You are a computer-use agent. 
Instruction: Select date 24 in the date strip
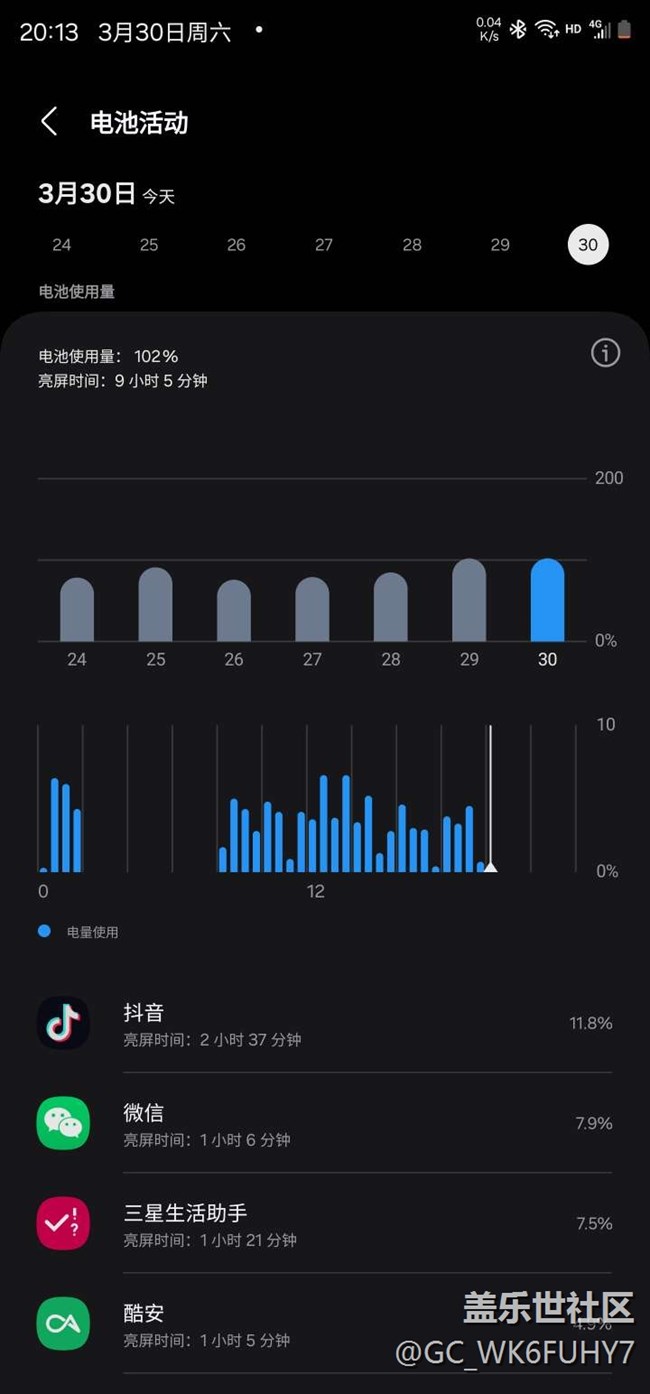tap(62, 245)
